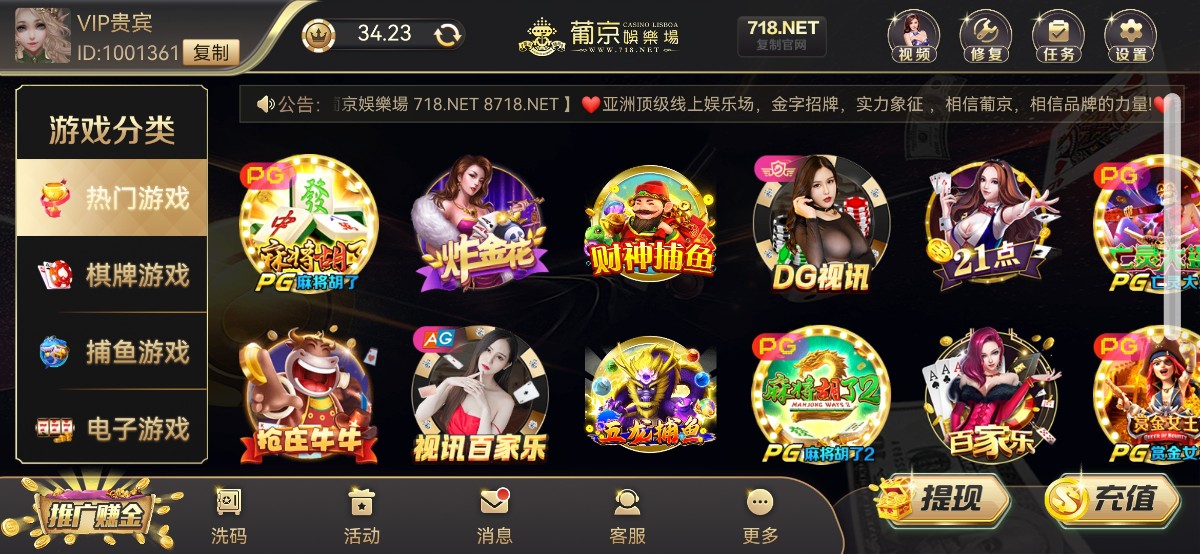The width and height of the screenshot is (1200, 554).
Task: Play 抢庄牛牛
Action: 309,395
